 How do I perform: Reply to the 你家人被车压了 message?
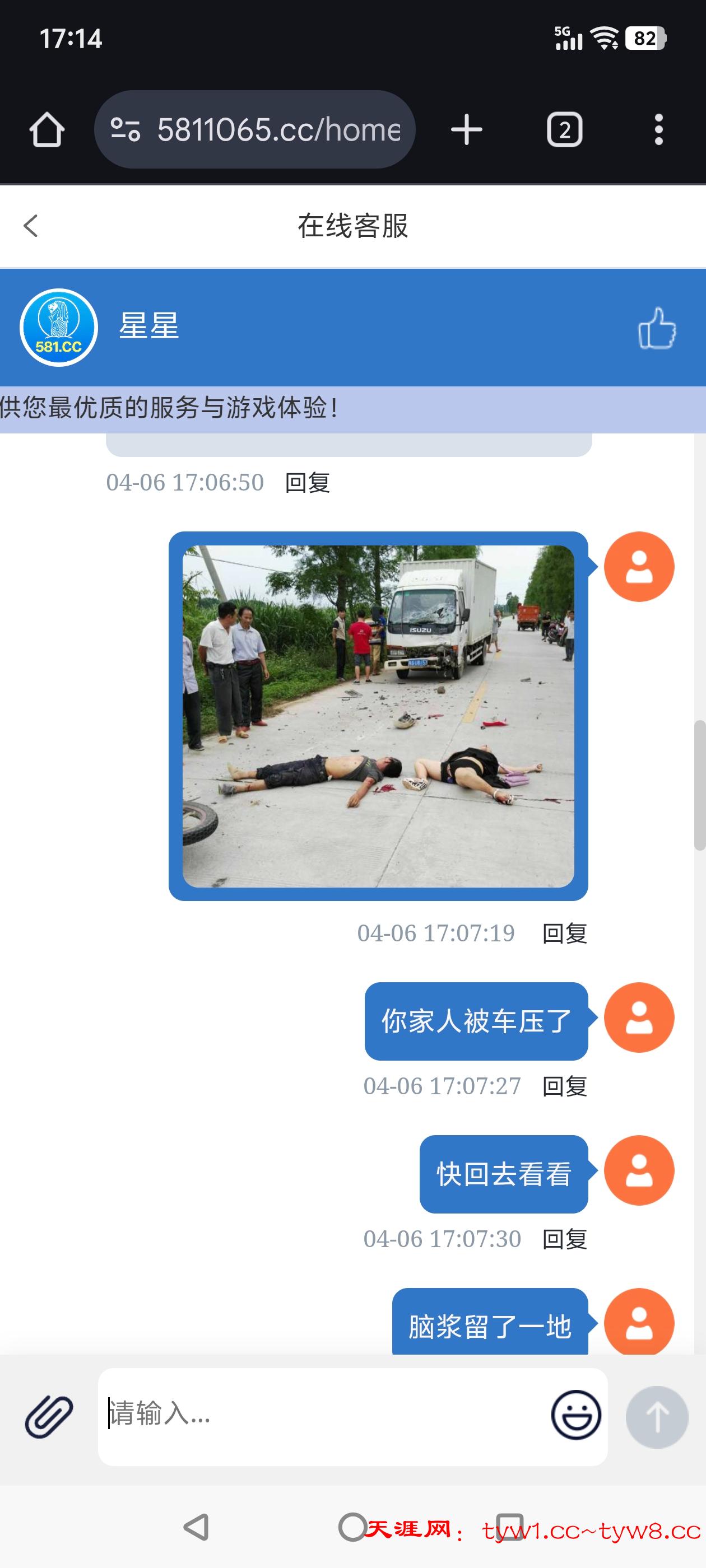tap(565, 1086)
